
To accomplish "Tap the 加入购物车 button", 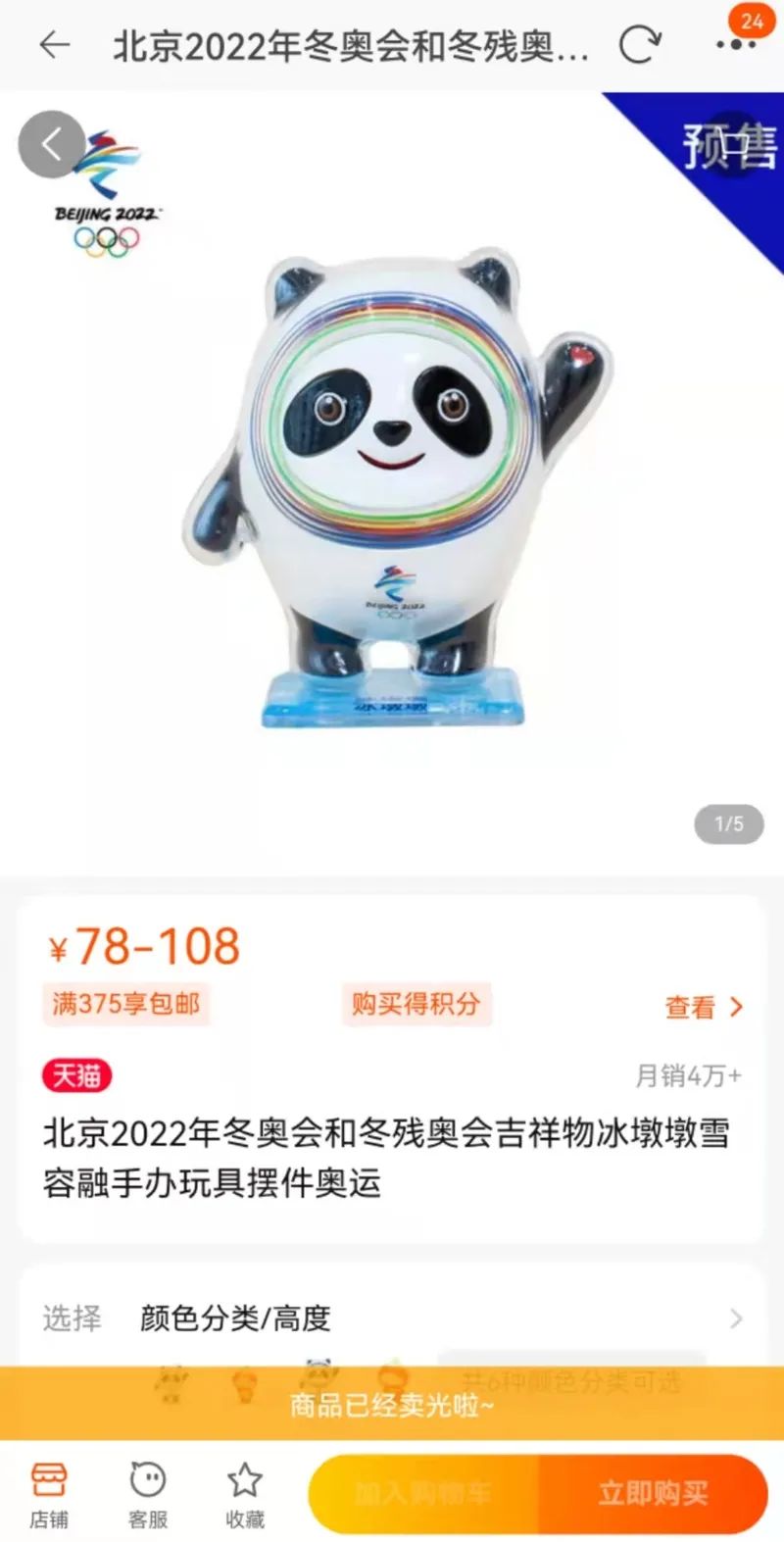I will (x=423, y=1493).
